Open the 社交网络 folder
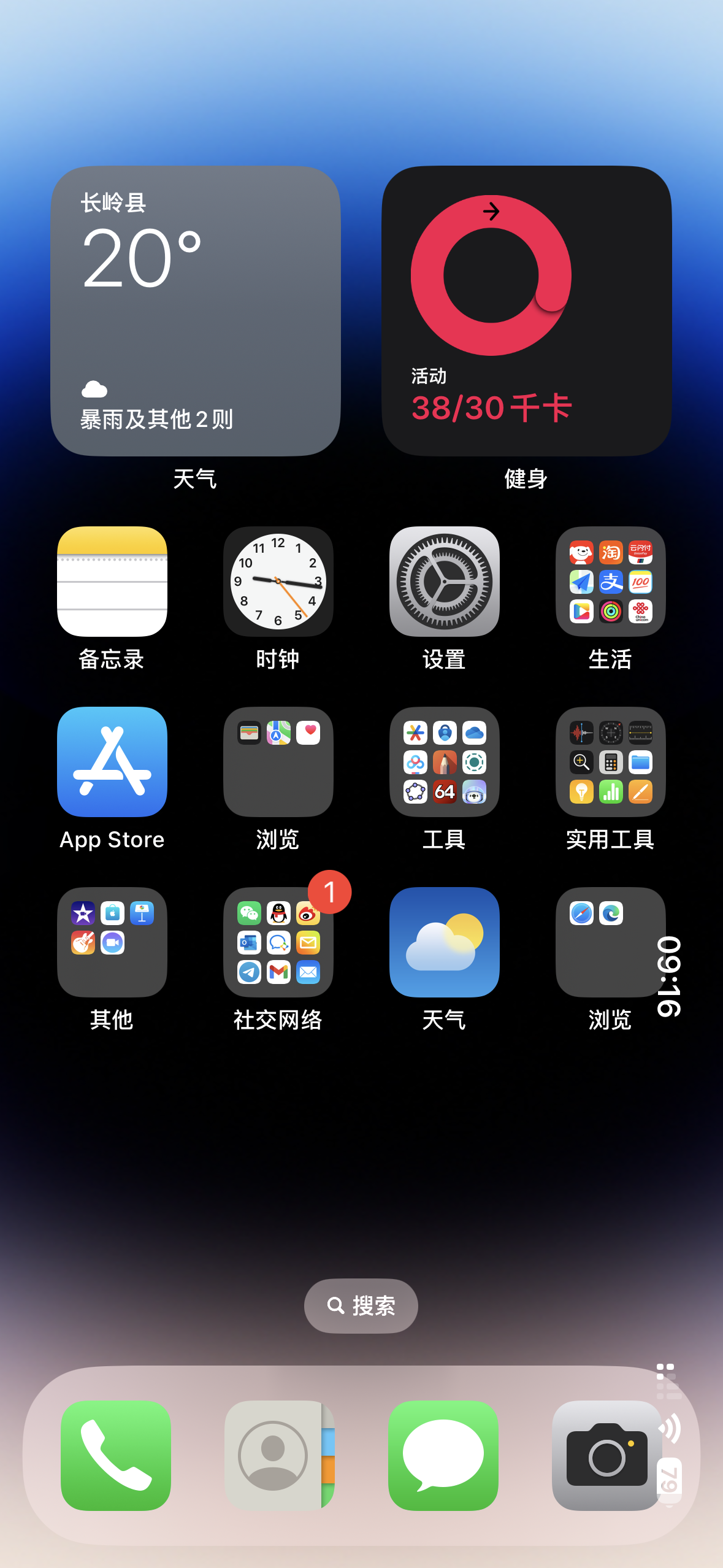The width and height of the screenshot is (723, 1568). coord(278,942)
